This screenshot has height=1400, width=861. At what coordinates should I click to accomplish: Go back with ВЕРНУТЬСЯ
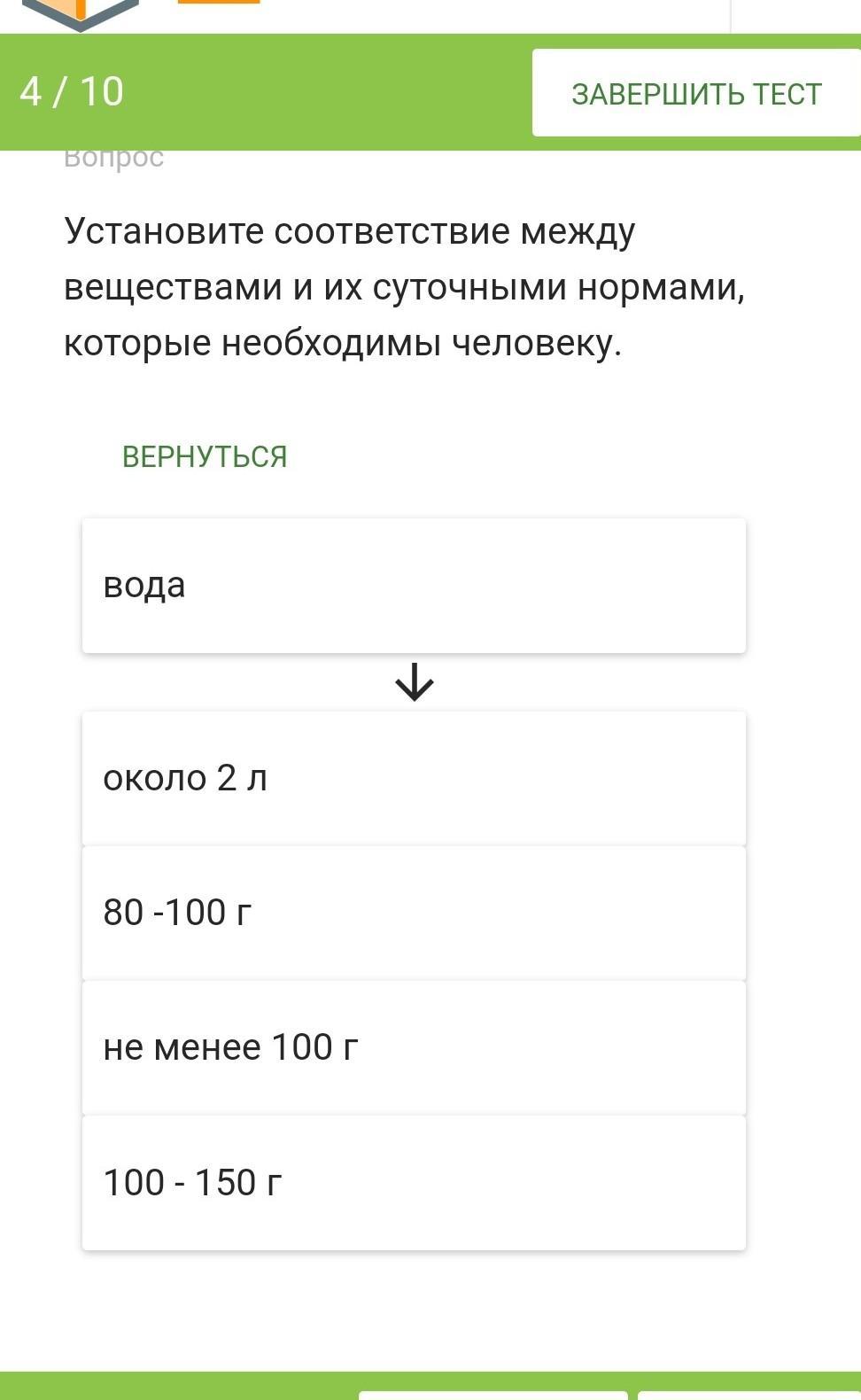(205, 456)
